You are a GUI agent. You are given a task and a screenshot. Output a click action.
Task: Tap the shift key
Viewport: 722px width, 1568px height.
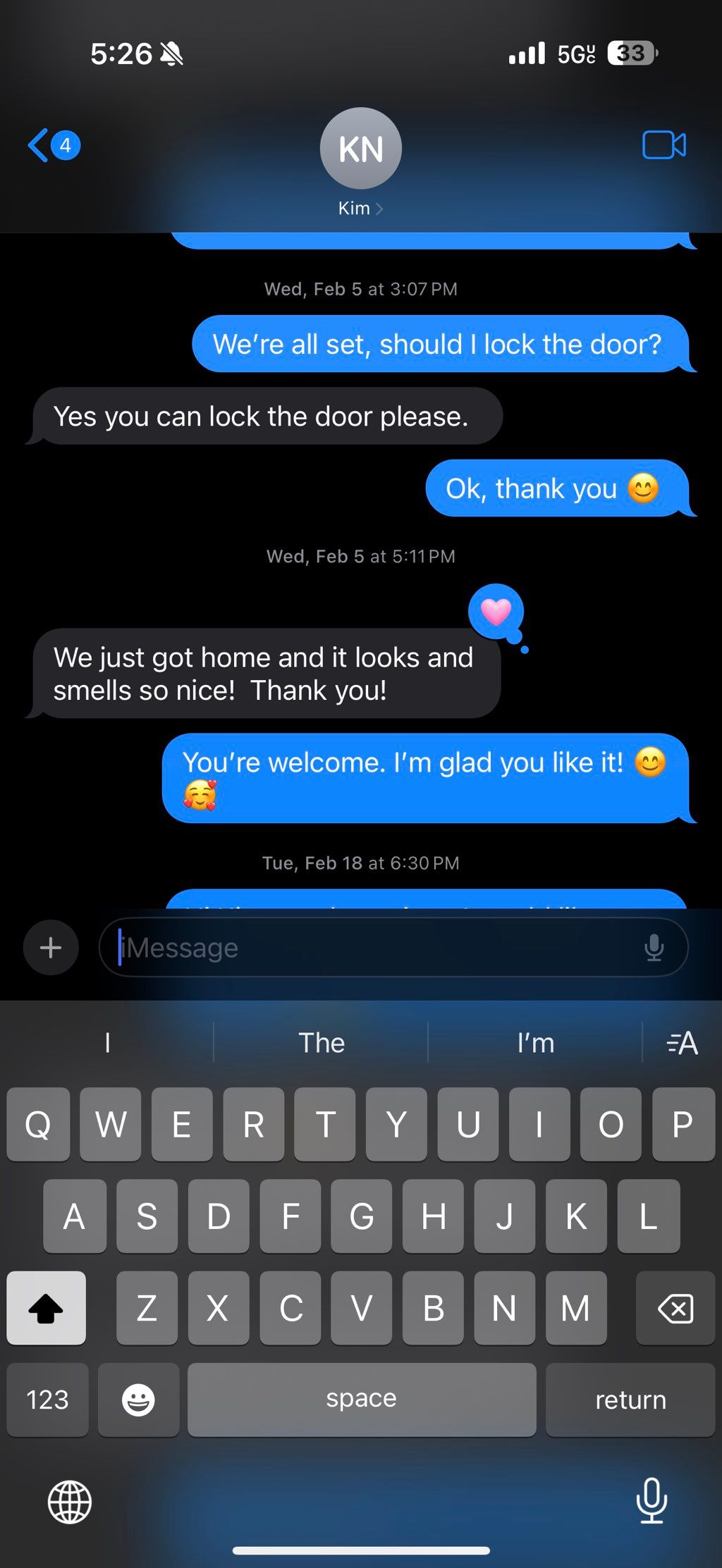(x=47, y=1309)
